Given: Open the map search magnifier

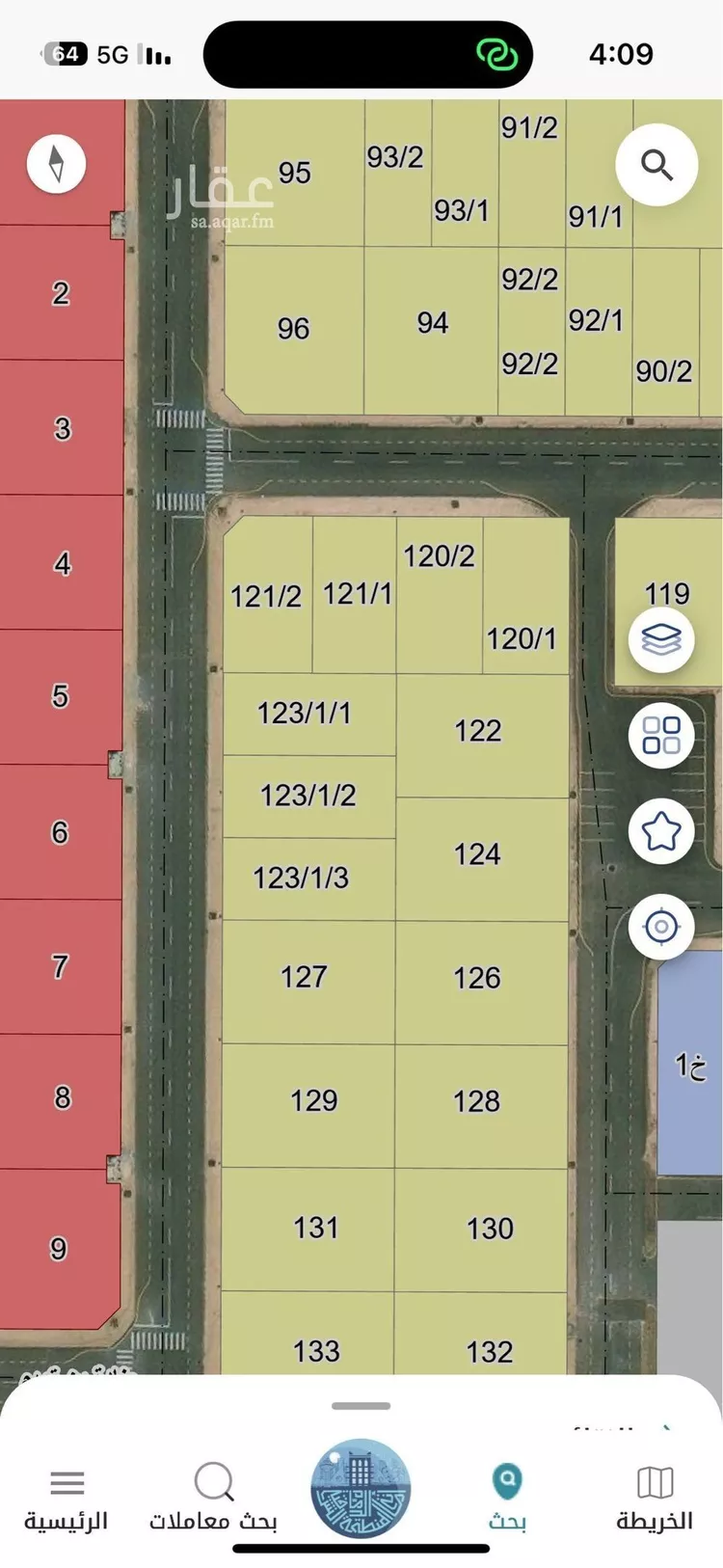Looking at the screenshot, I should pos(656,165).
